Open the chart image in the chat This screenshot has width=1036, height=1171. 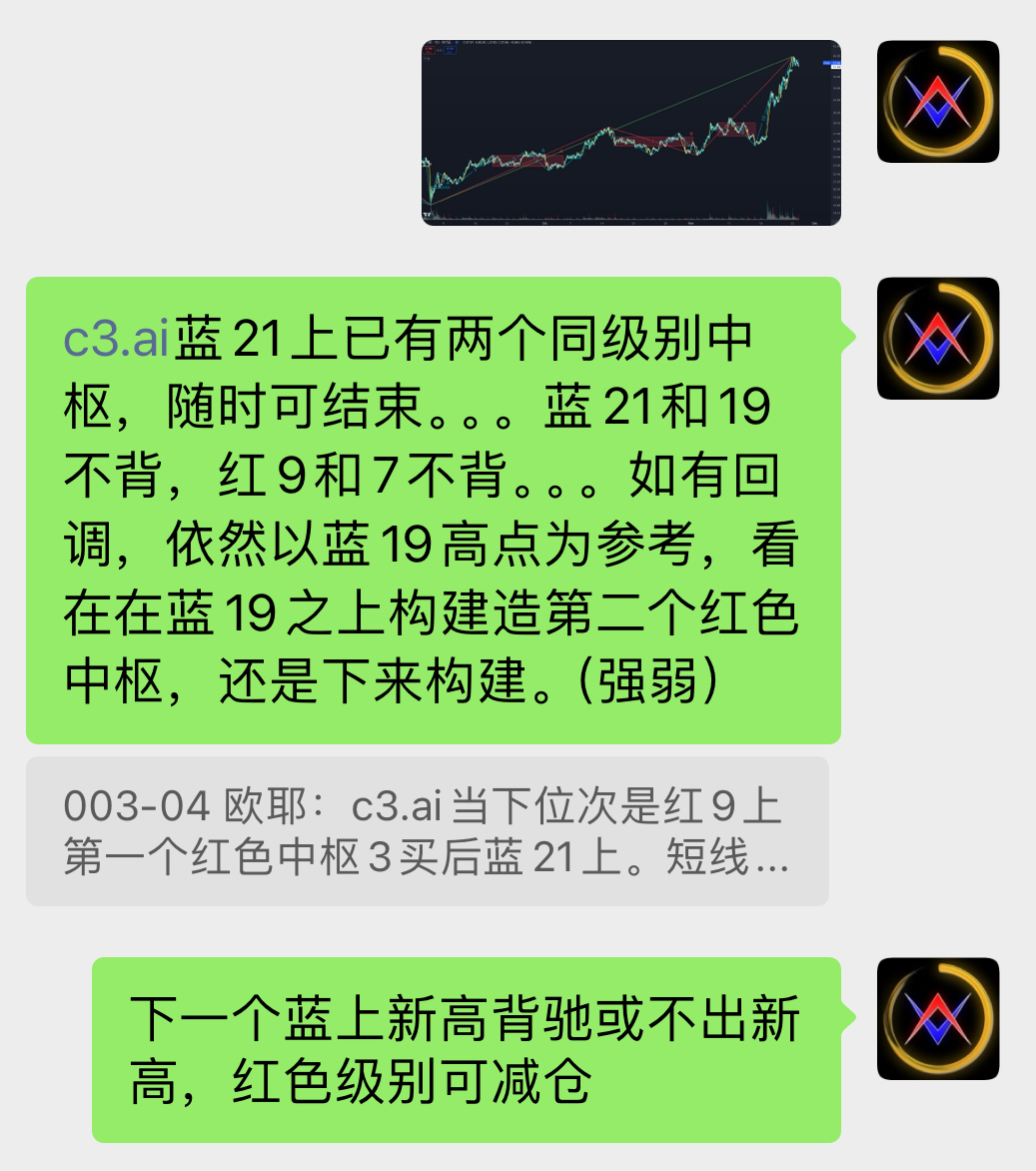630,132
